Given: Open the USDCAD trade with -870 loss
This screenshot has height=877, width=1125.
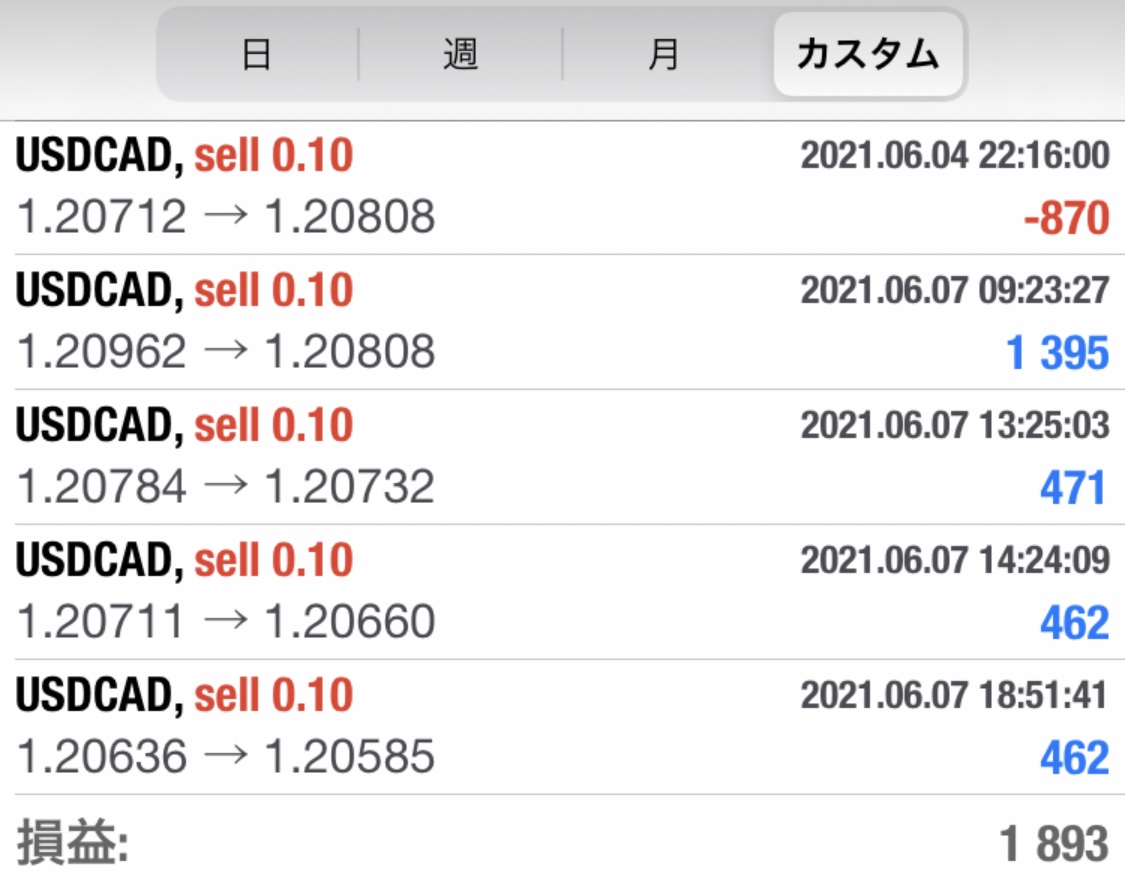Looking at the screenshot, I should pyautogui.click(x=562, y=187).
